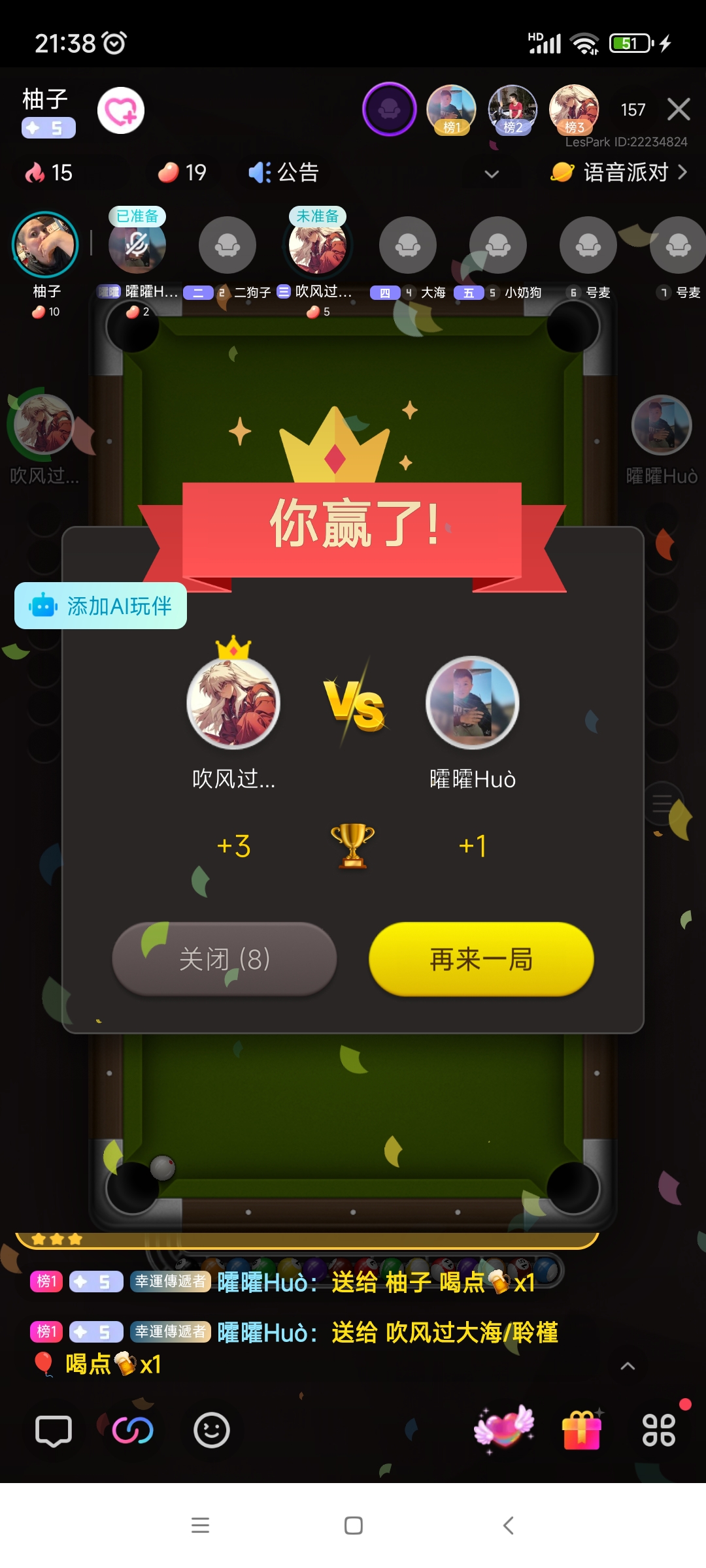Viewport: 706px width, 1568px height.
Task: Open the 公告 announcement
Action: click(284, 172)
